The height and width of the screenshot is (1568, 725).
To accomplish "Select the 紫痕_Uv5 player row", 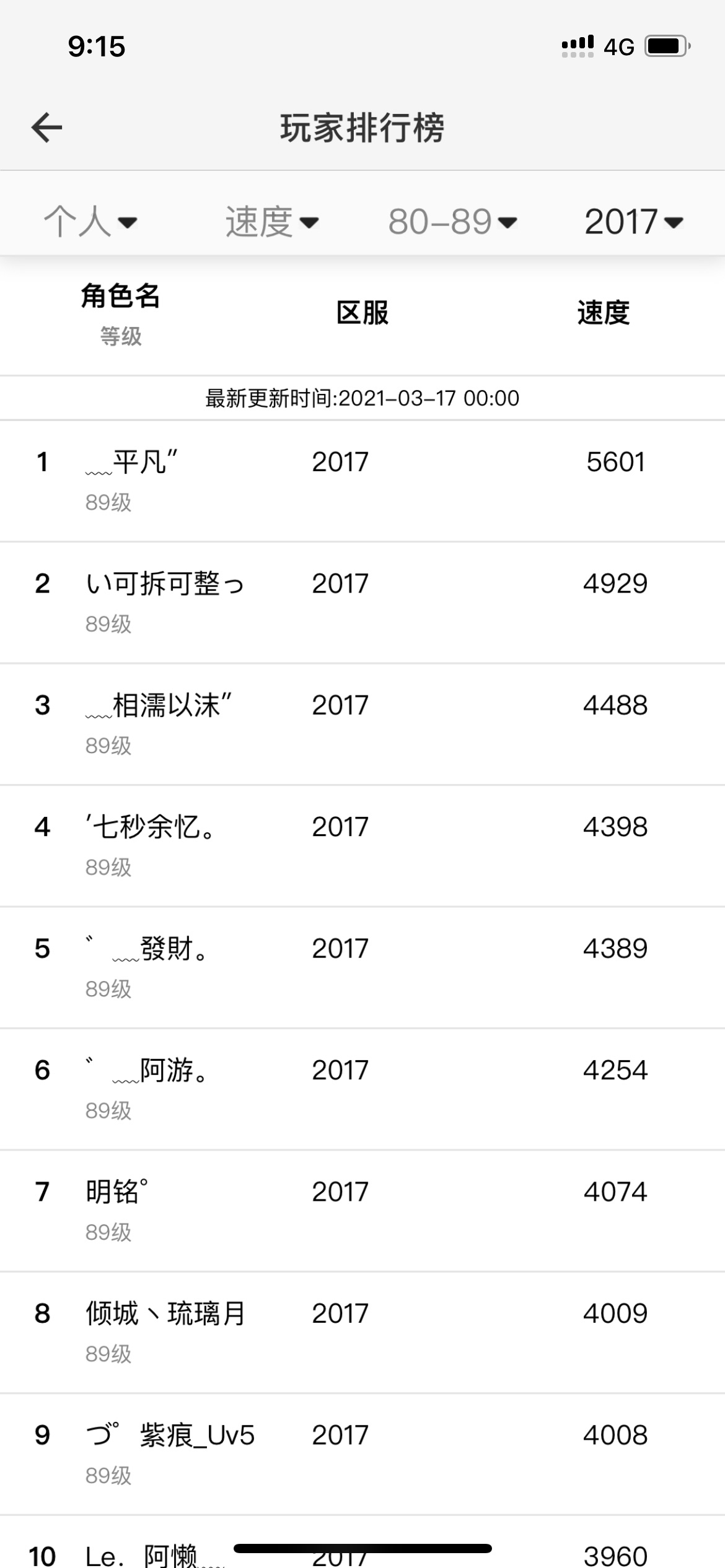I will (362, 1455).
